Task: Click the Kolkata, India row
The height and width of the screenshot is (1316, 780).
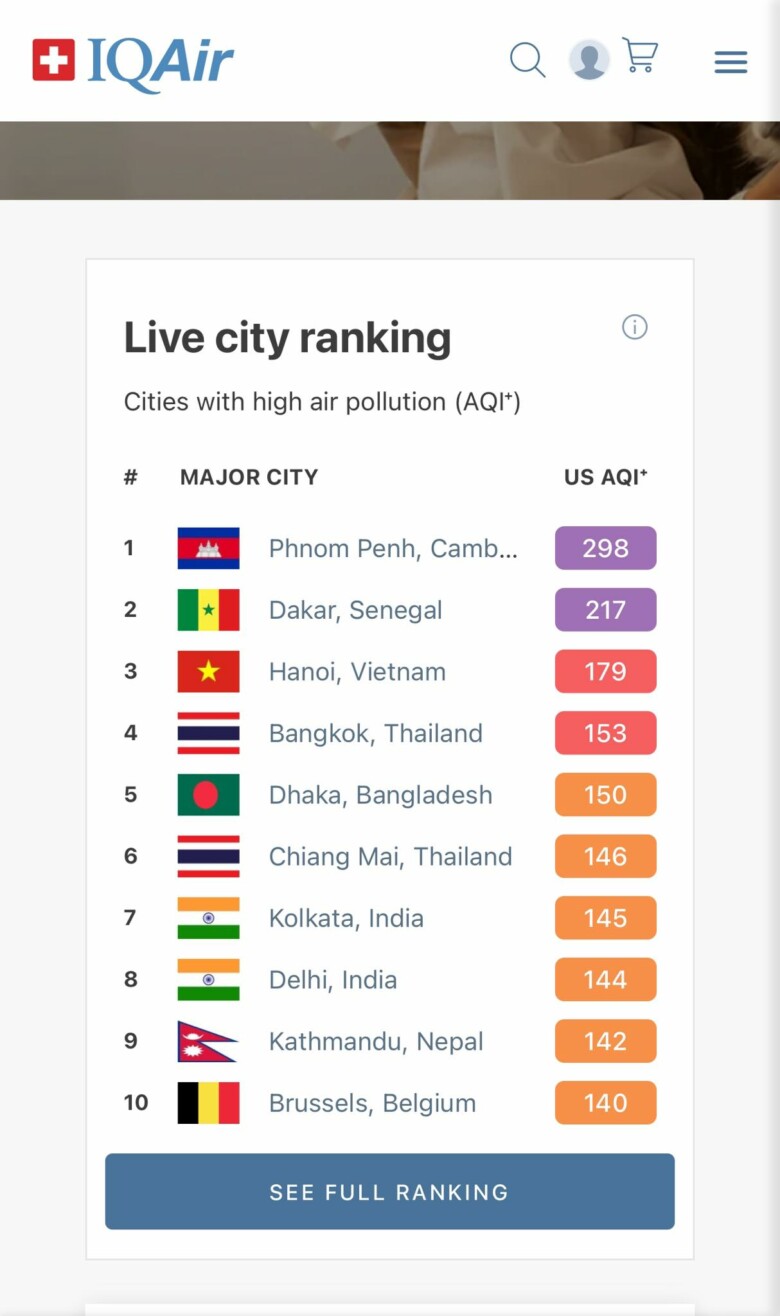Action: [x=346, y=918]
